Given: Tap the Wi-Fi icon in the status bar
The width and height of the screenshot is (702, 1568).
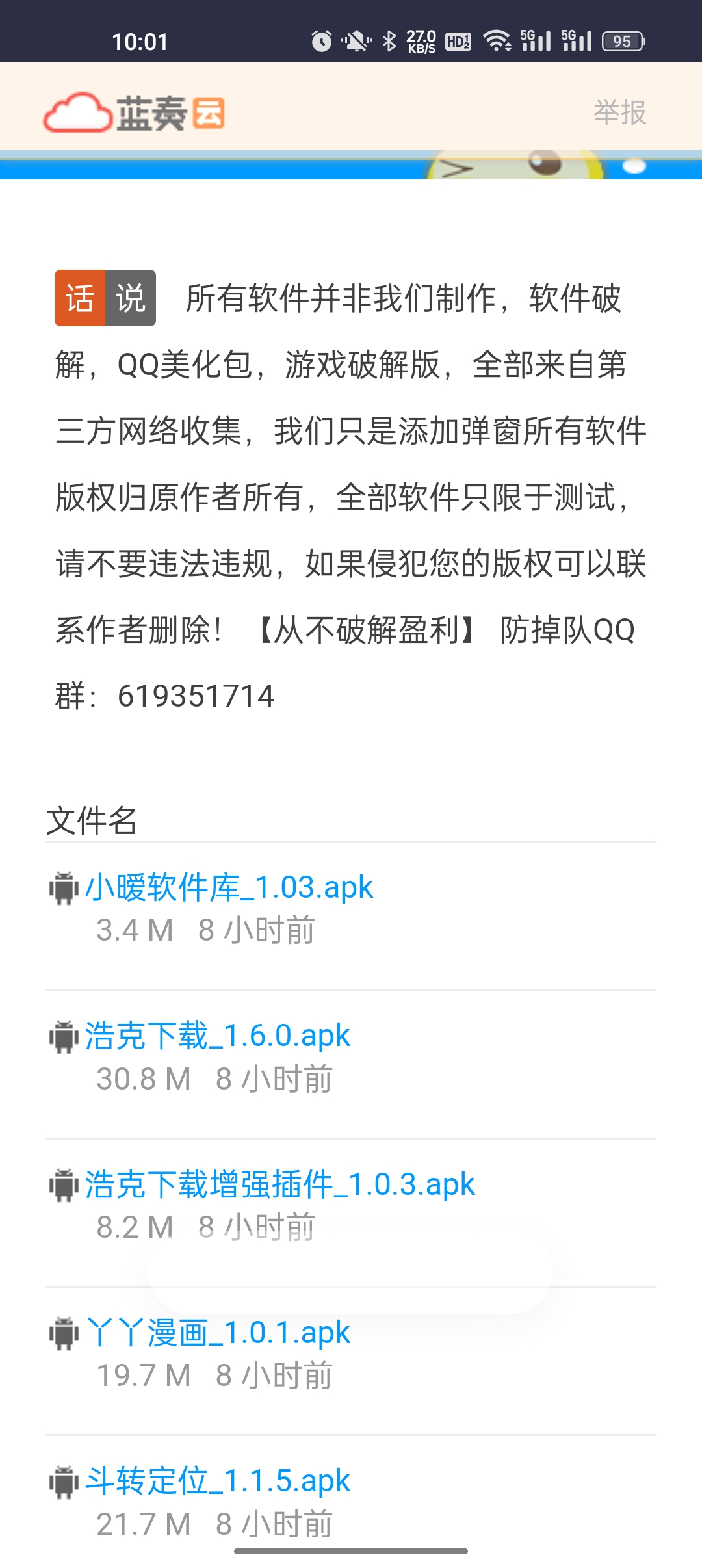Looking at the screenshot, I should [499, 40].
